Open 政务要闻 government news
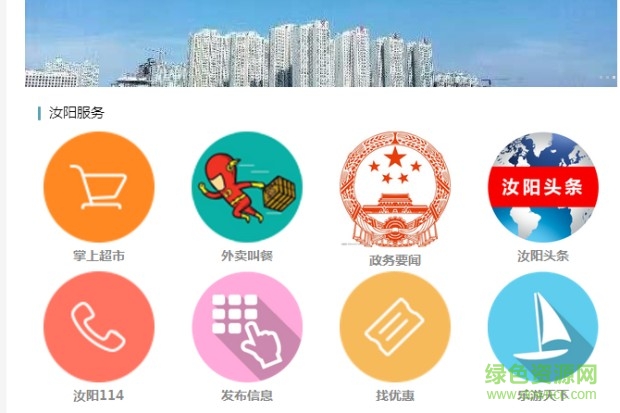This screenshot has height=413, width=620. click(x=394, y=190)
